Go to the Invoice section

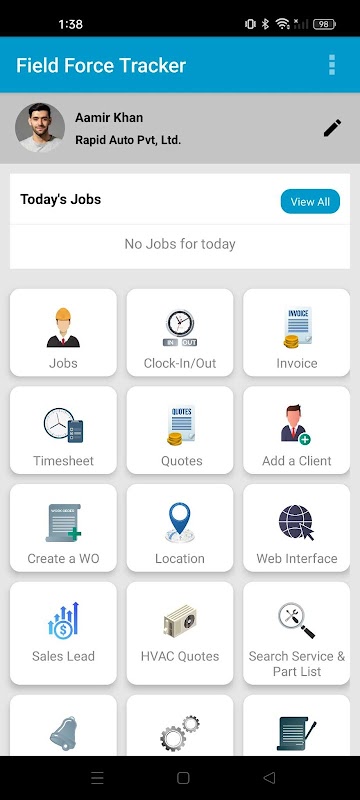coord(297,333)
